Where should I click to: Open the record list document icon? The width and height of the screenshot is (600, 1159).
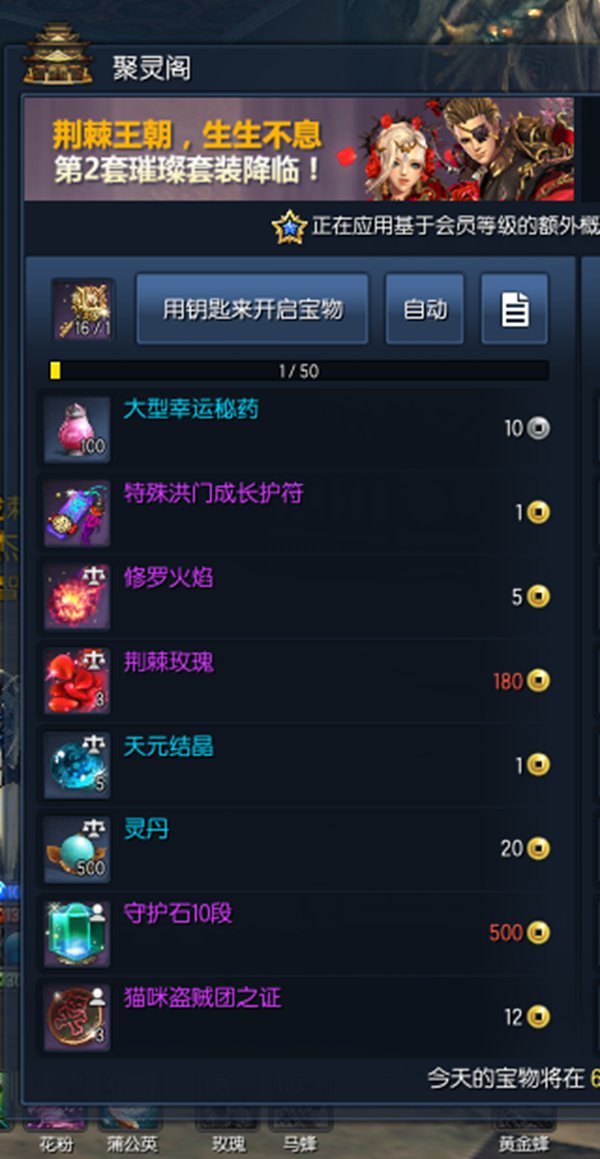point(514,309)
